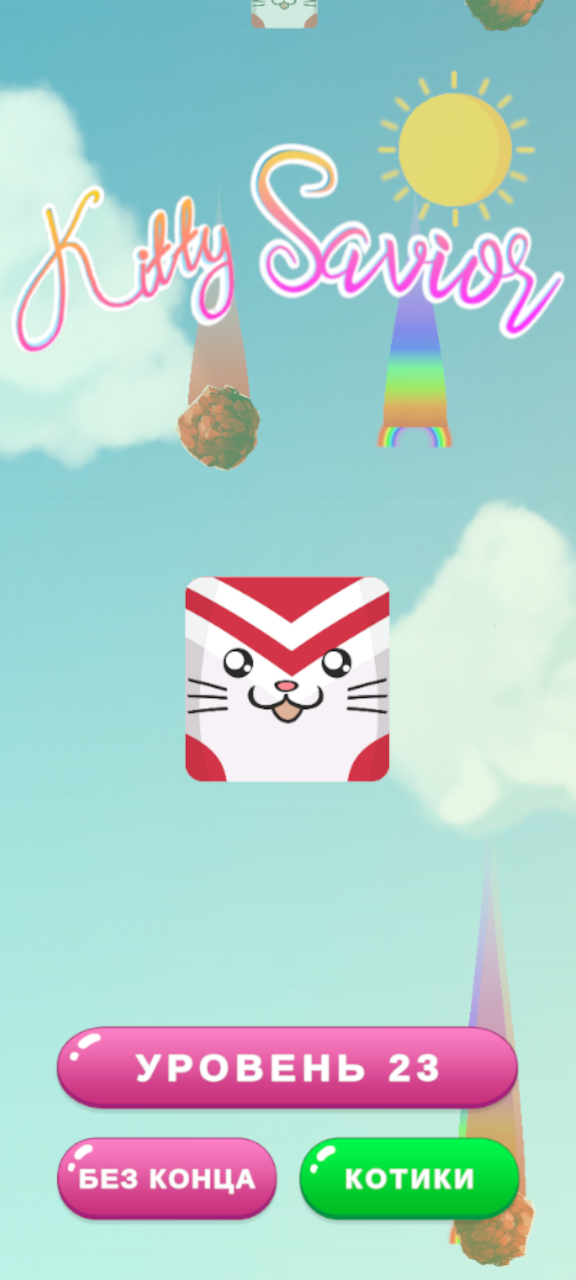Start level 23 with the Уровень 23 button
Viewport: 576px width, 1280px height.
(287, 1067)
